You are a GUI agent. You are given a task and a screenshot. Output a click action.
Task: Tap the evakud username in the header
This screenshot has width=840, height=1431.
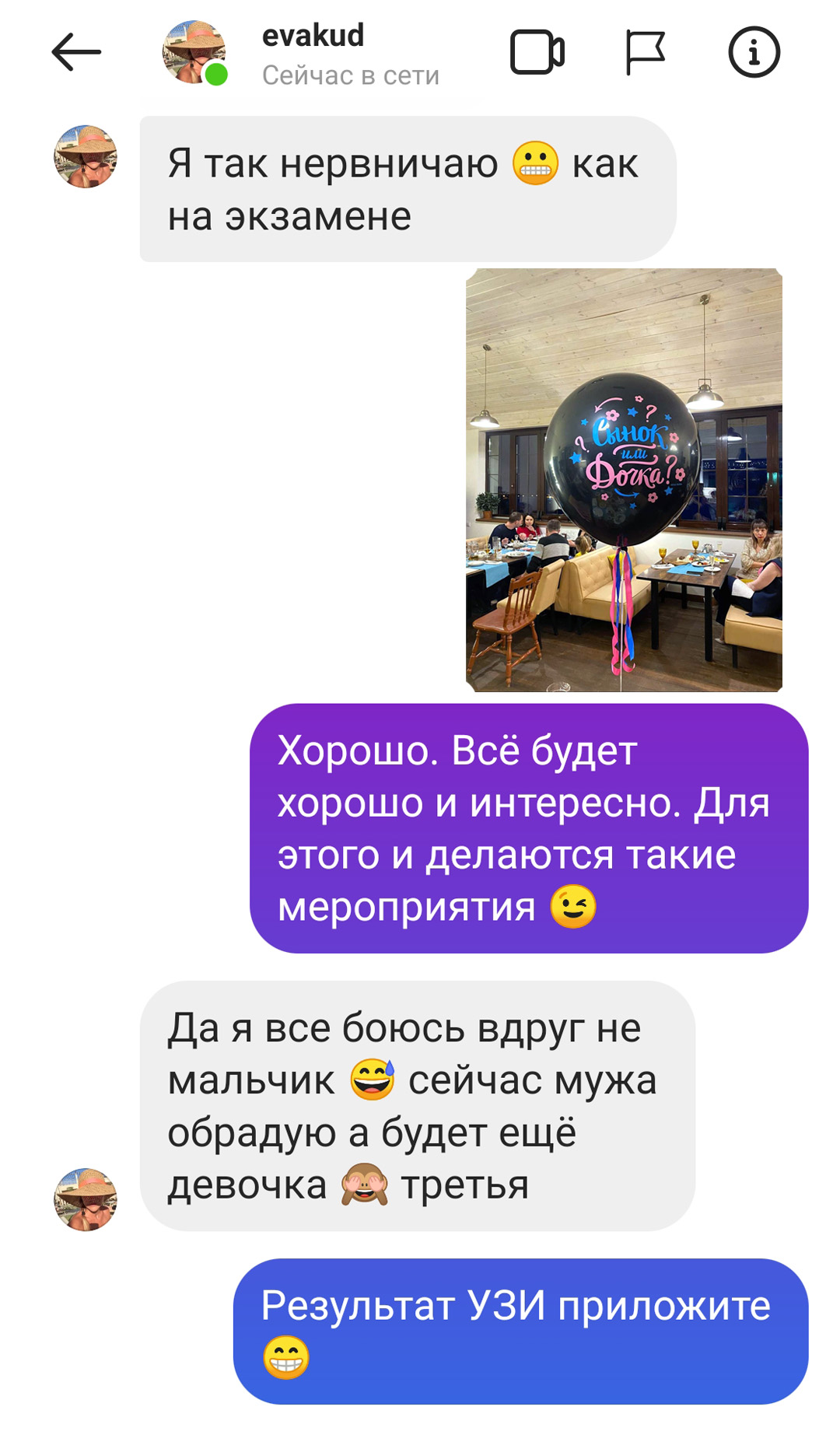pos(313,36)
